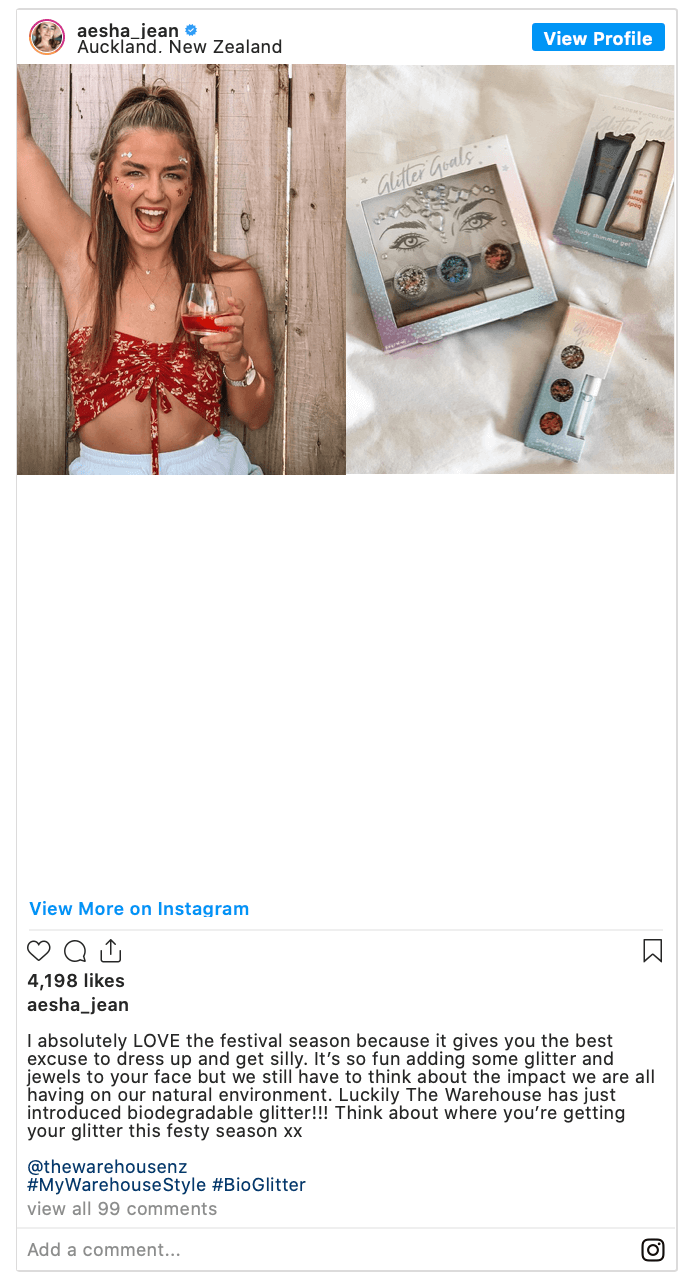Open the #MyWarehouseStyle hashtag
This screenshot has height=1282, width=690.
tap(116, 1185)
